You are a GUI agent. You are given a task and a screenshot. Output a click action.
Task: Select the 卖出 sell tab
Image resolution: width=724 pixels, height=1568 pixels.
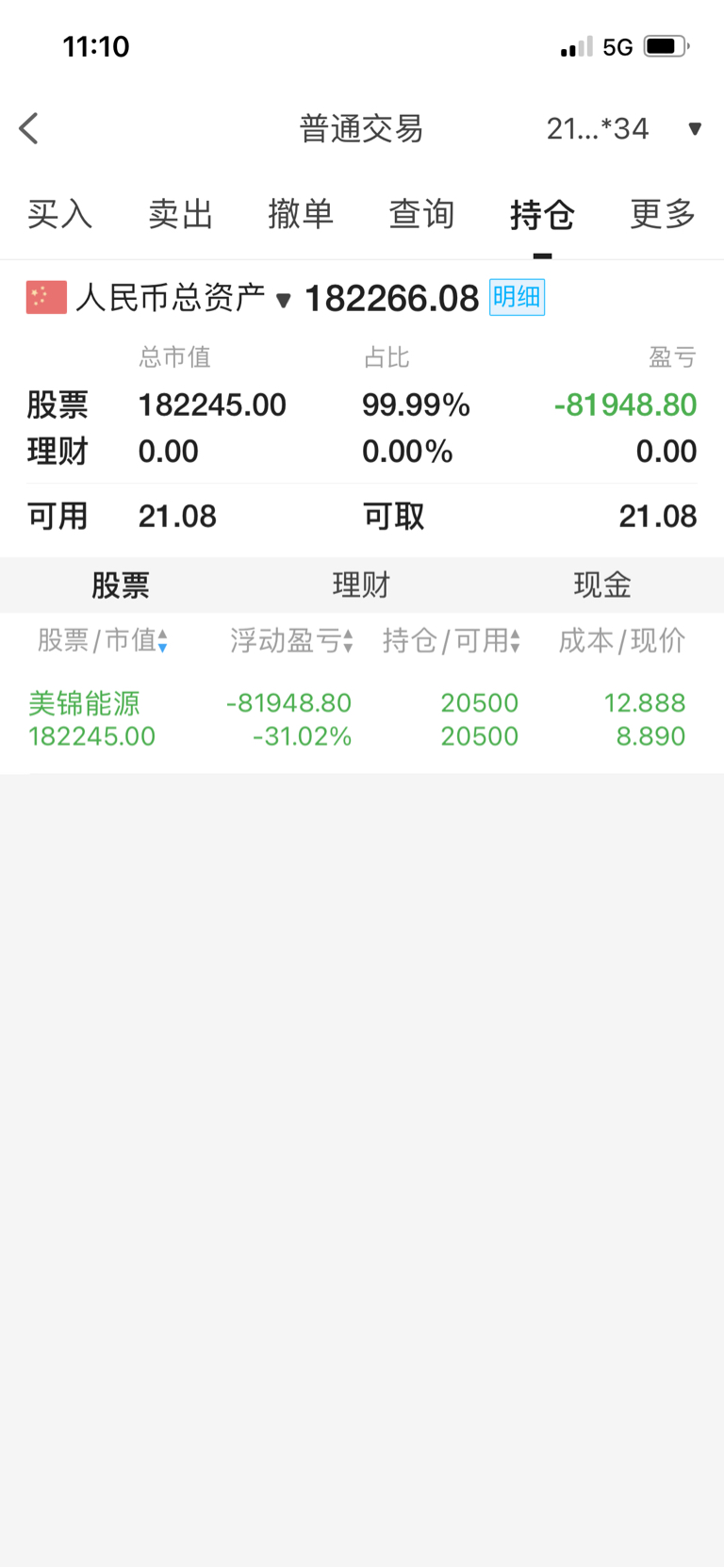[179, 215]
